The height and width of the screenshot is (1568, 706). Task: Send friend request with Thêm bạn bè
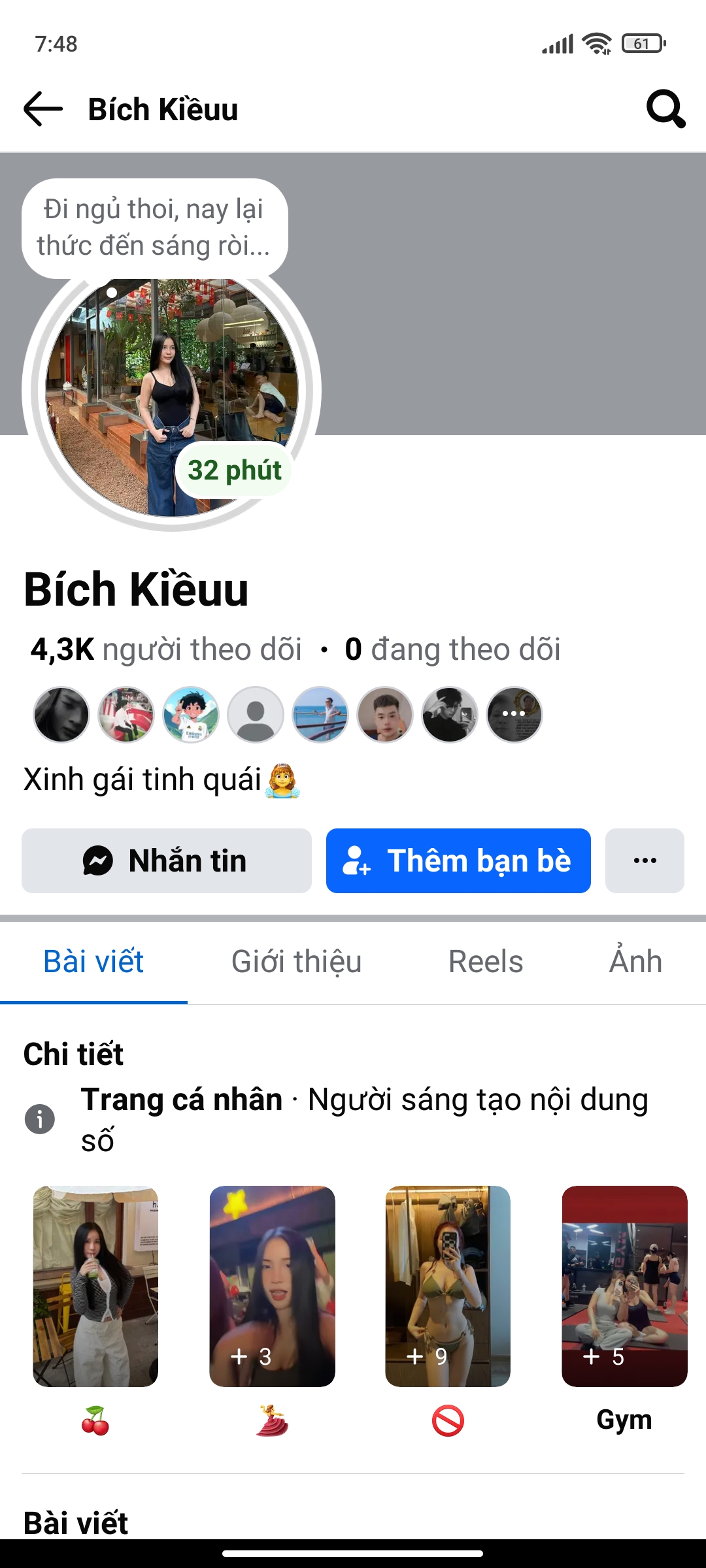coord(458,860)
